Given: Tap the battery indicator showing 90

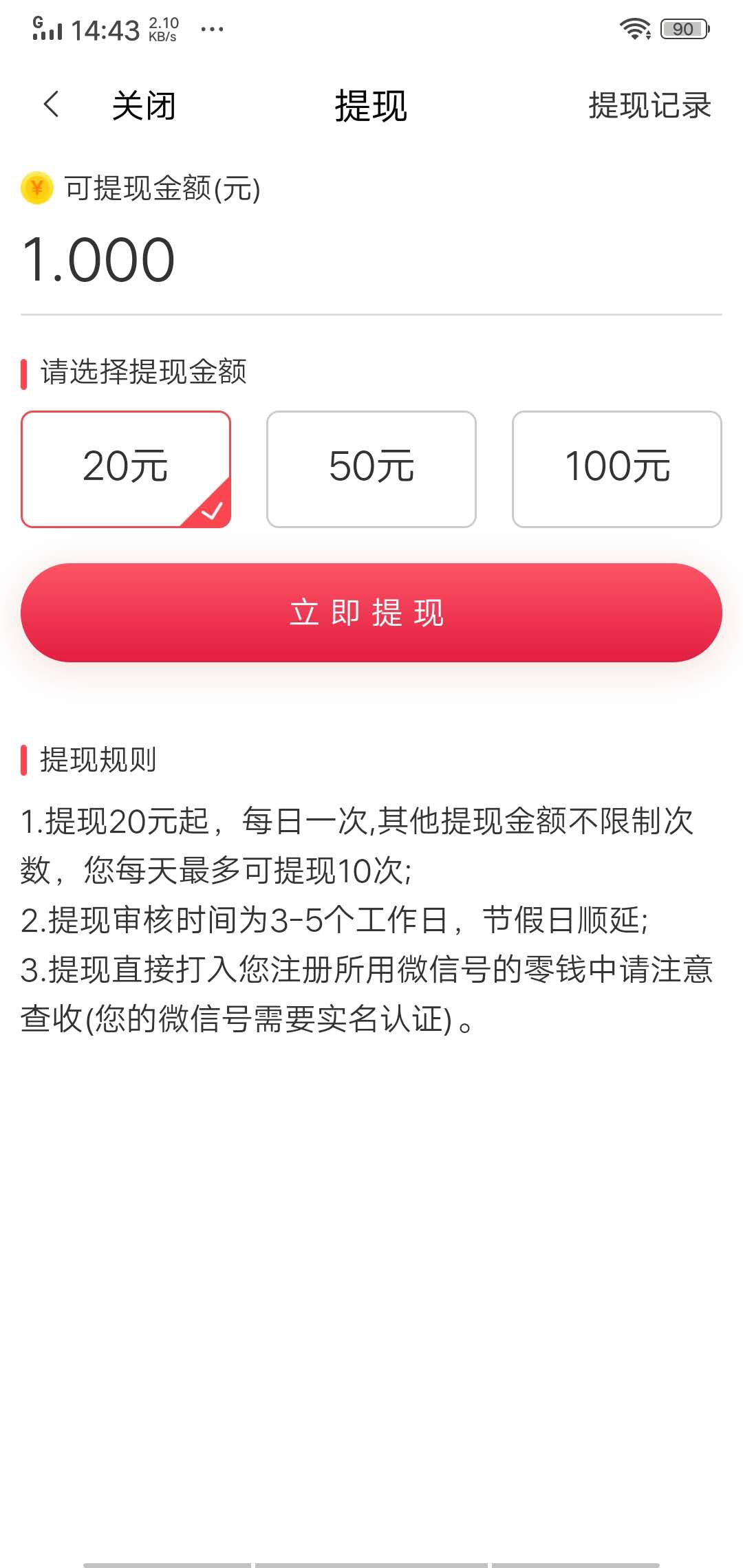Looking at the screenshot, I should click(x=683, y=28).
